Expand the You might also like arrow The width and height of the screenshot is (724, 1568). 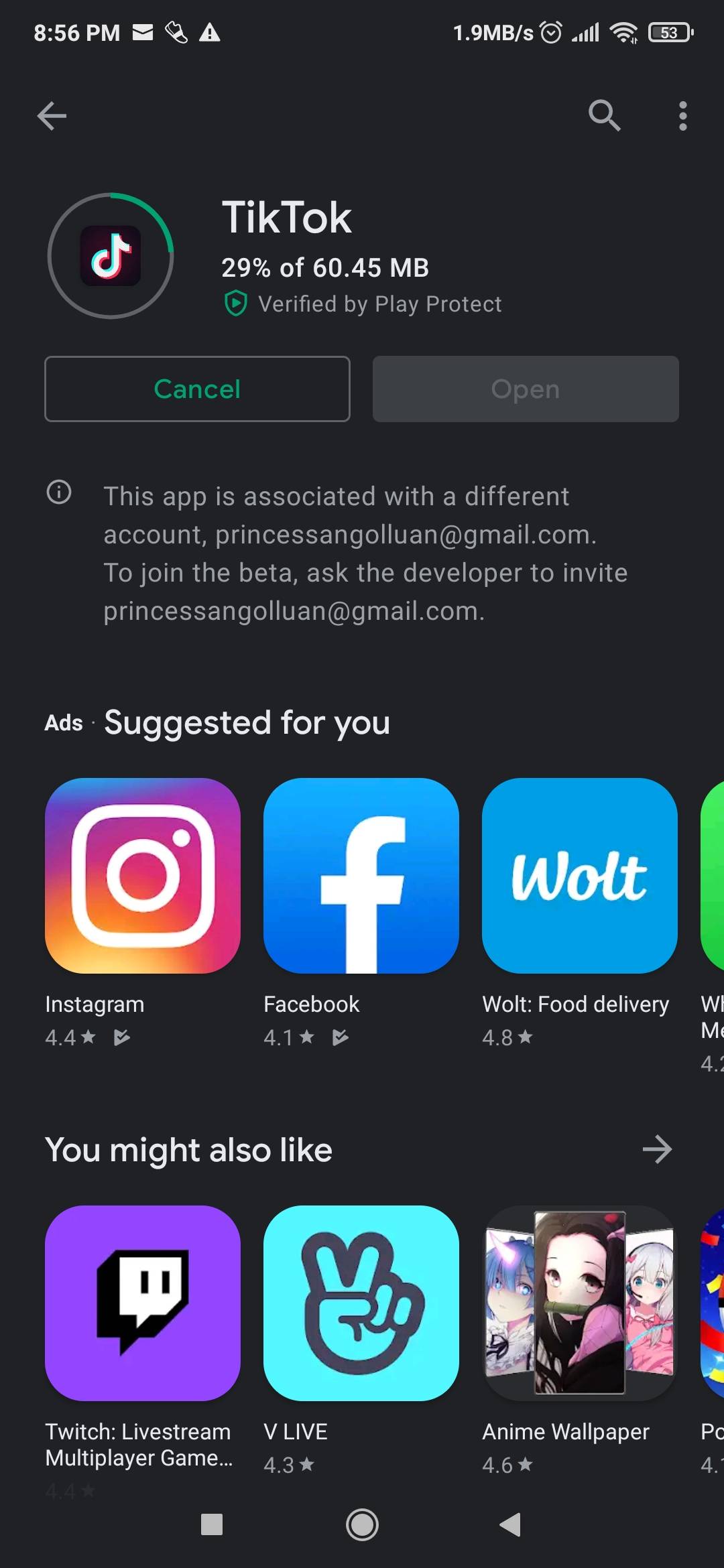[657, 1150]
